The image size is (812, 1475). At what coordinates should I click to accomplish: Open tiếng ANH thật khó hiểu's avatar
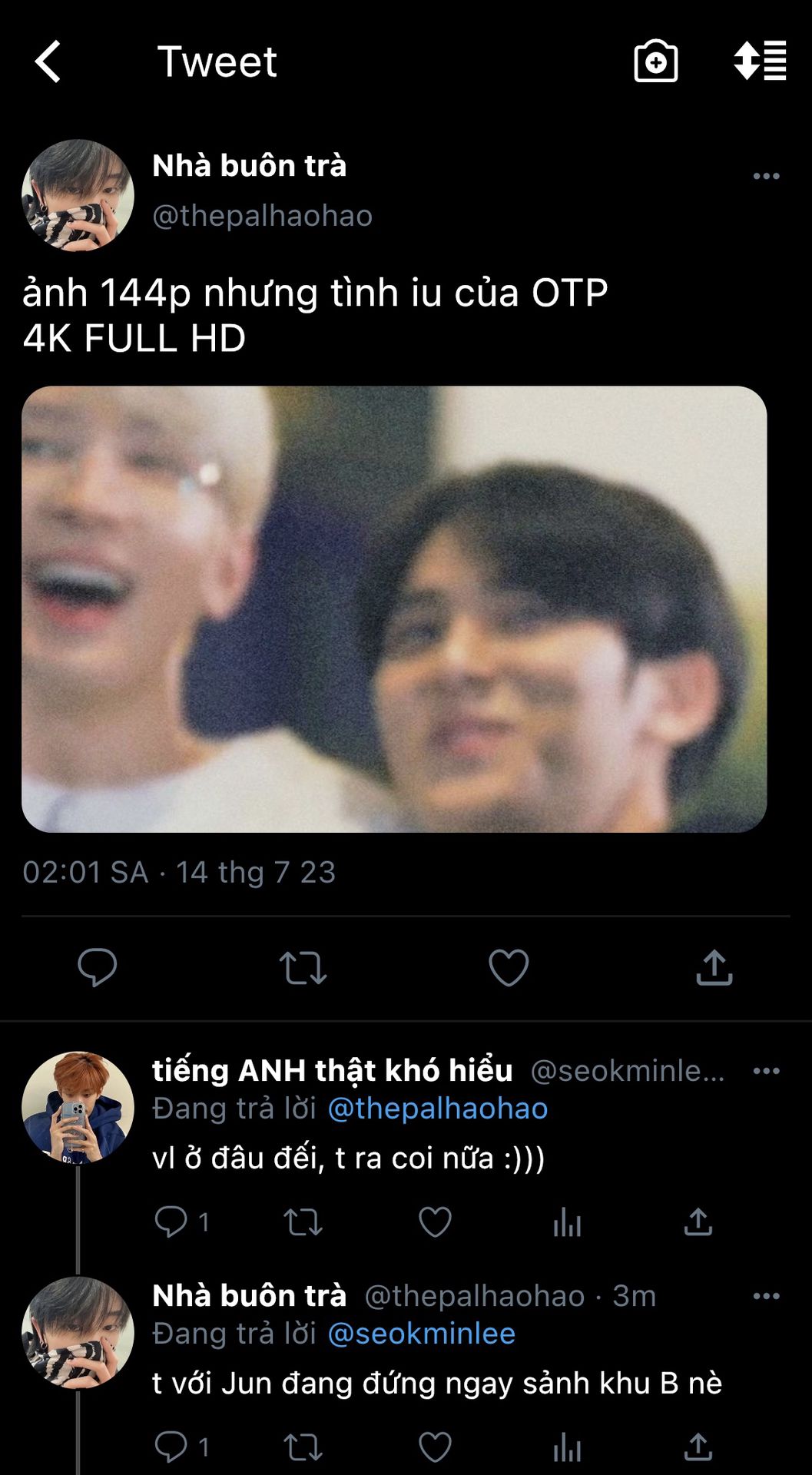78,1107
